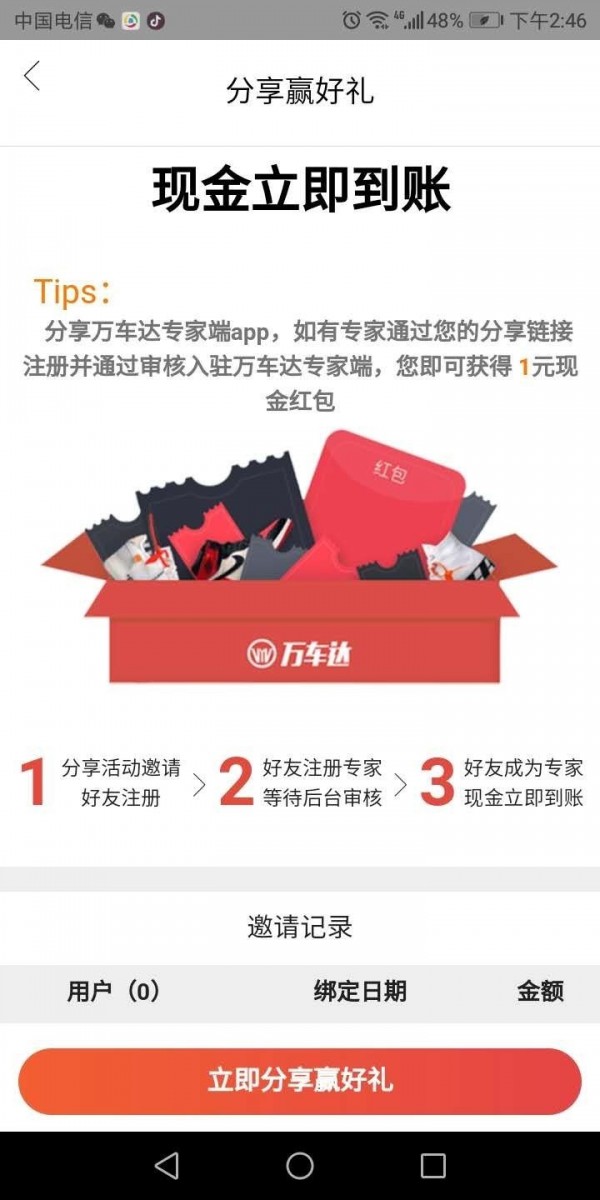Screen dimensions: 600x1200
Task: Go to the home screen
Action: tap(300, 1165)
